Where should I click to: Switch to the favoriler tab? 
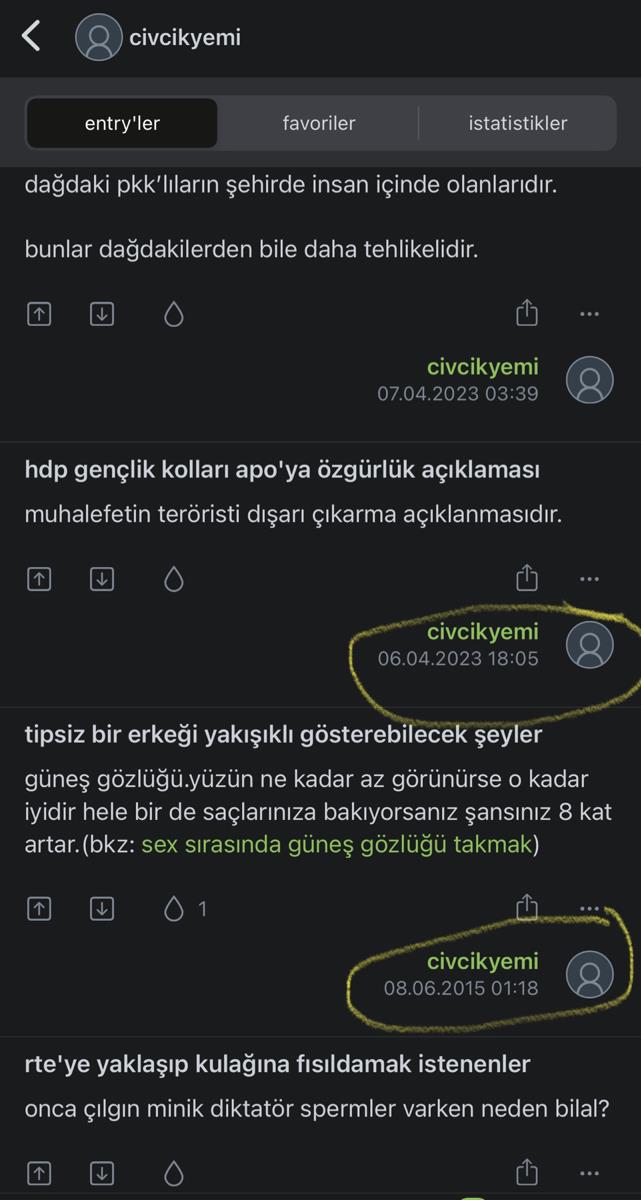point(319,123)
